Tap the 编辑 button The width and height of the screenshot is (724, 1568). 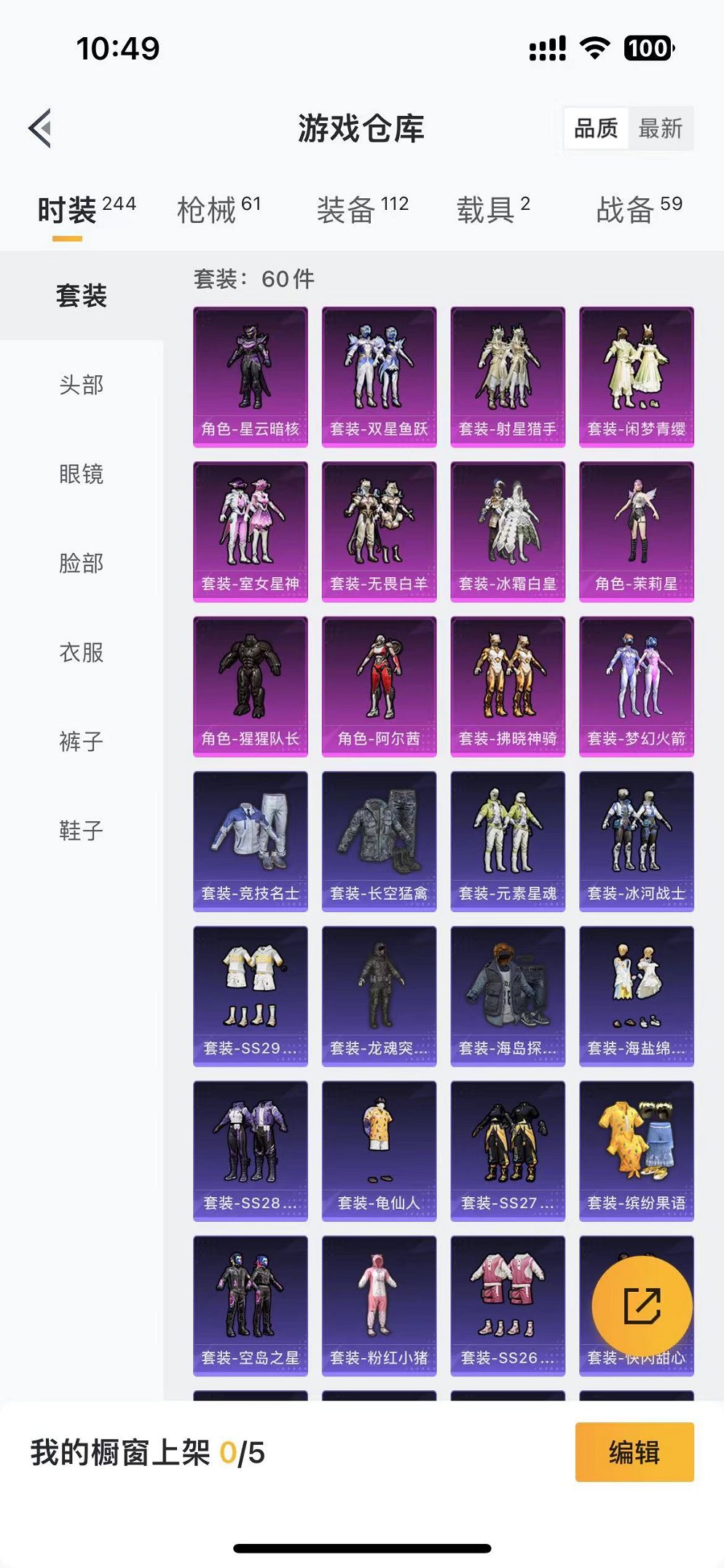point(634,1452)
